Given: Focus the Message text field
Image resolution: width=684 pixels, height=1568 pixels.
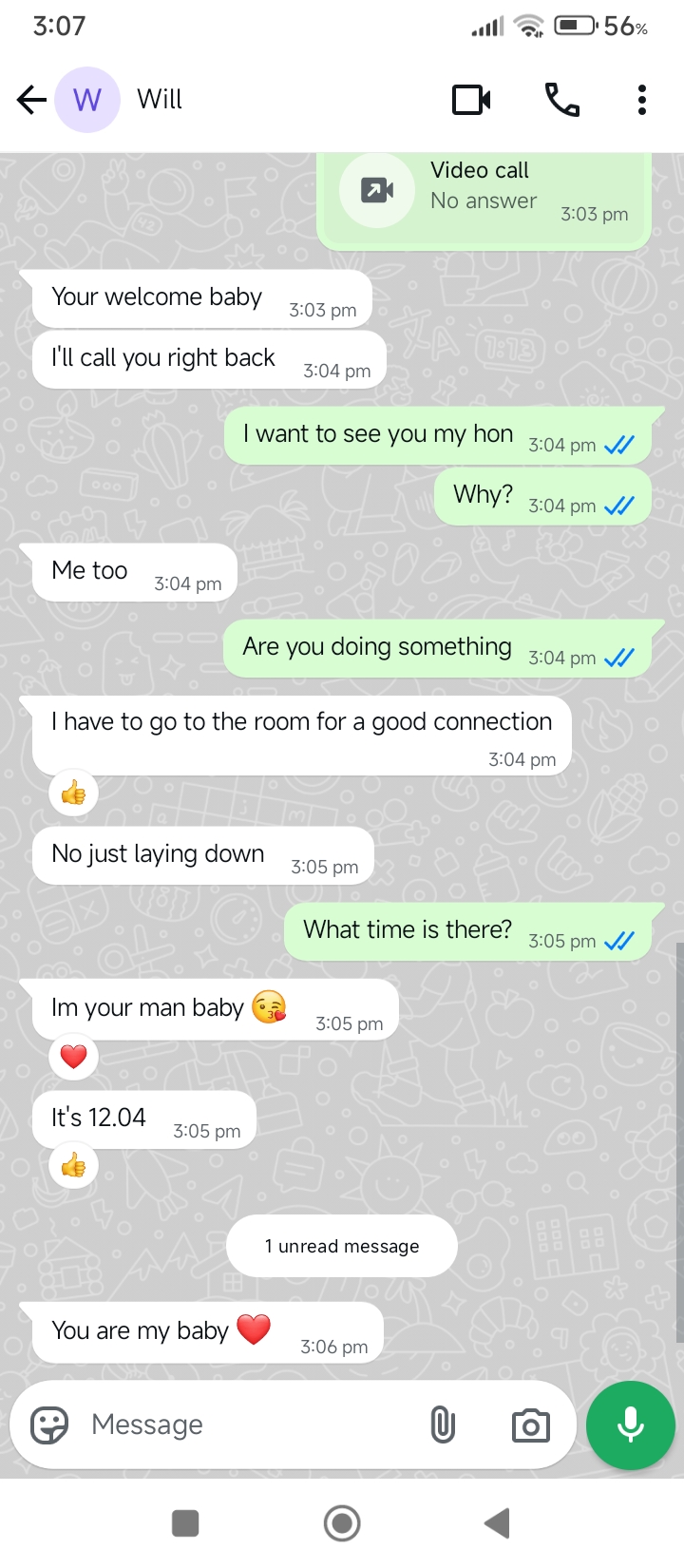Looking at the screenshot, I should (x=247, y=1425).
